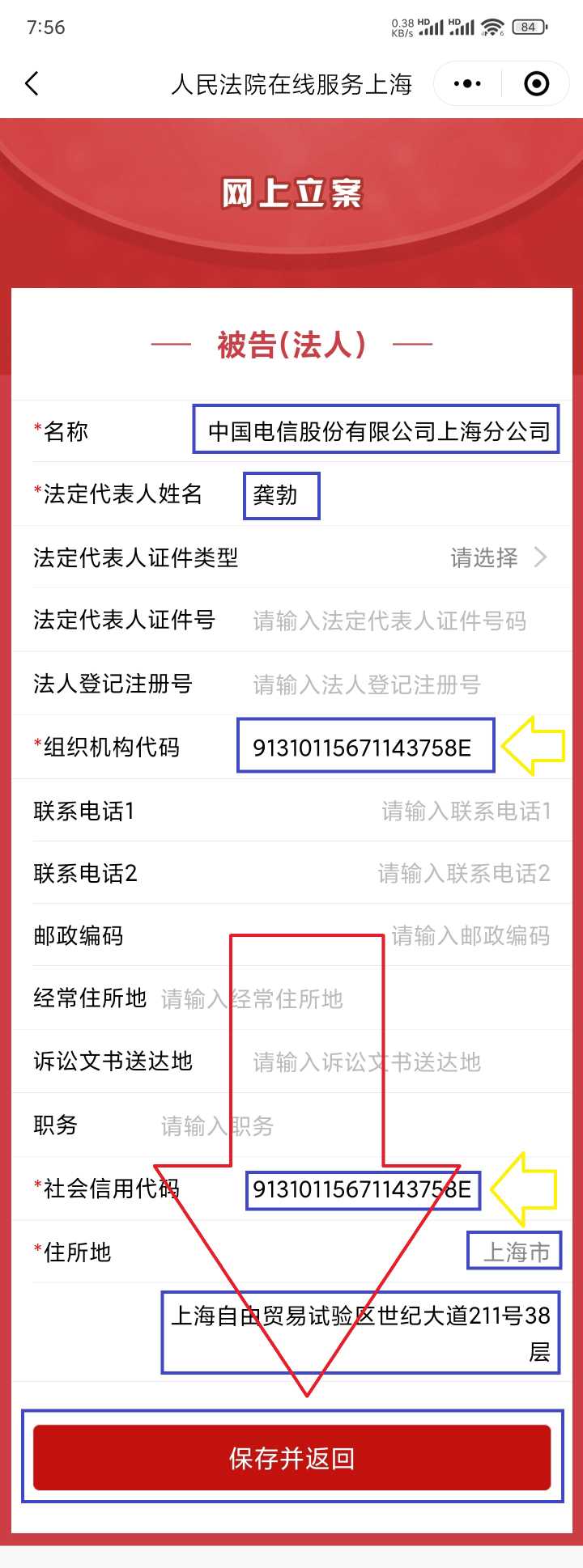Go back using the top-left arrow
583x1568 pixels.
point(32,83)
